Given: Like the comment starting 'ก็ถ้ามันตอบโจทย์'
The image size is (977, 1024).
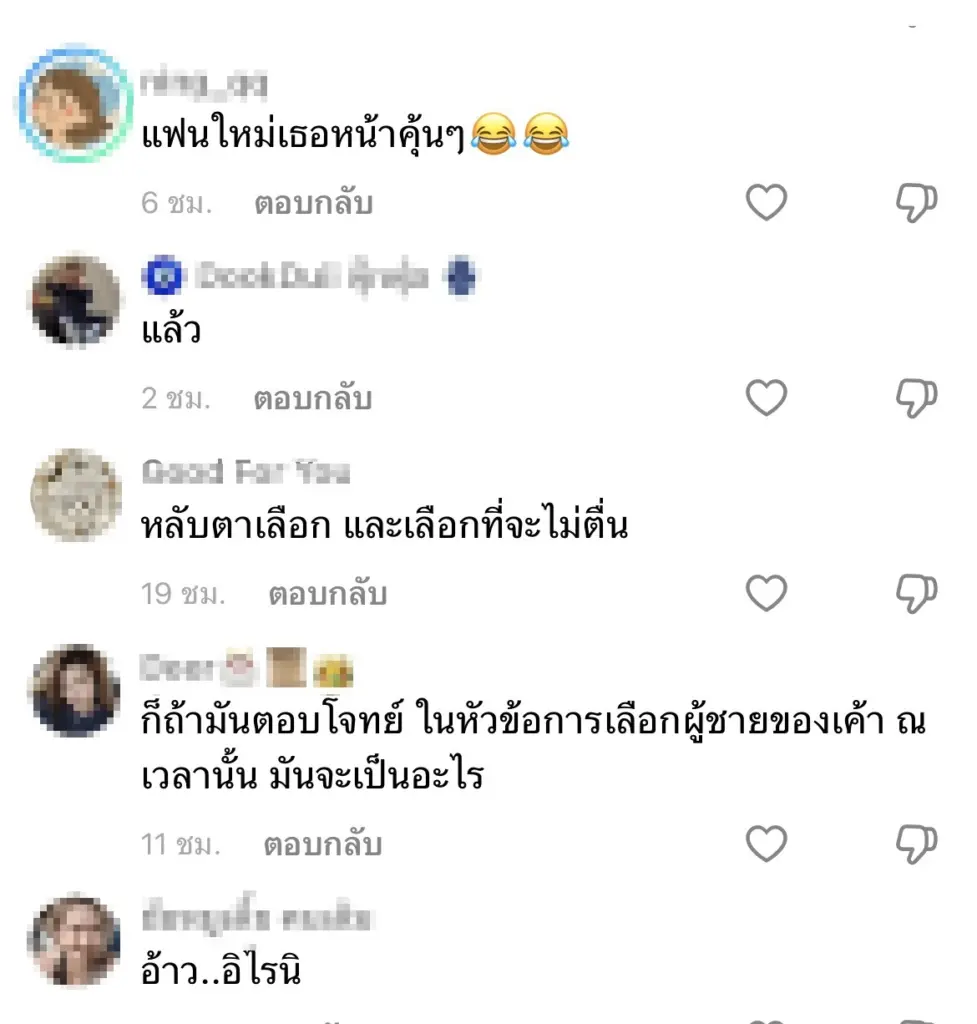Looking at the screenshot, I should pos(767,845).
